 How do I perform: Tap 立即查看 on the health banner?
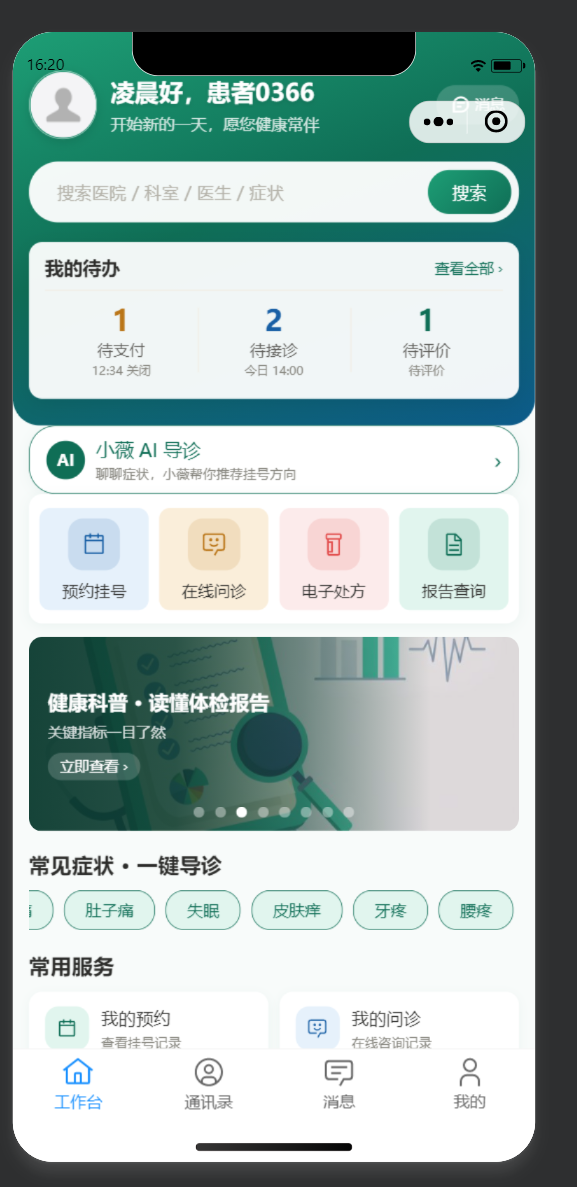point(94,767)
